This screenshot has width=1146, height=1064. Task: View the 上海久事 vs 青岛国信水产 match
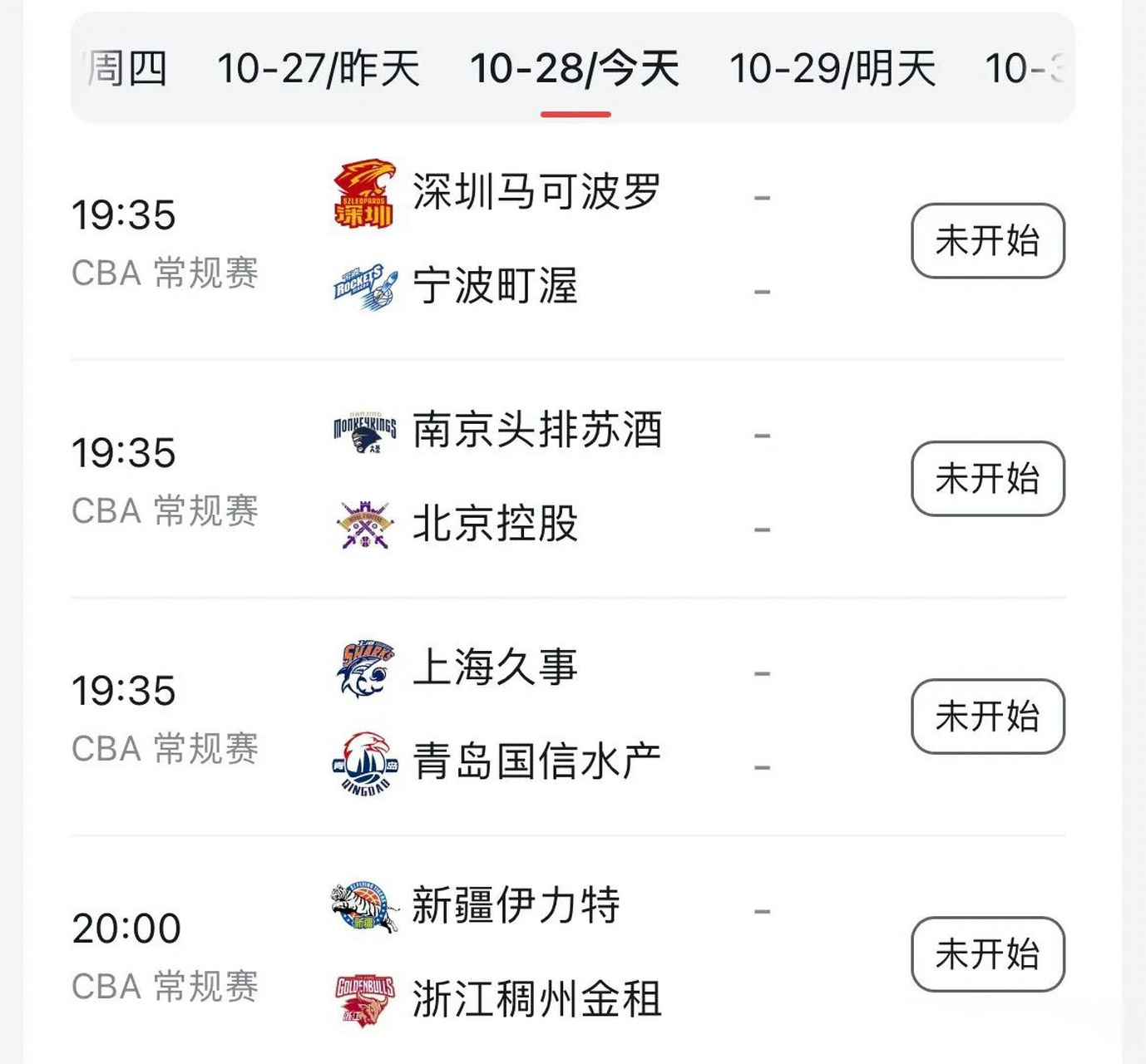point(536,715)
